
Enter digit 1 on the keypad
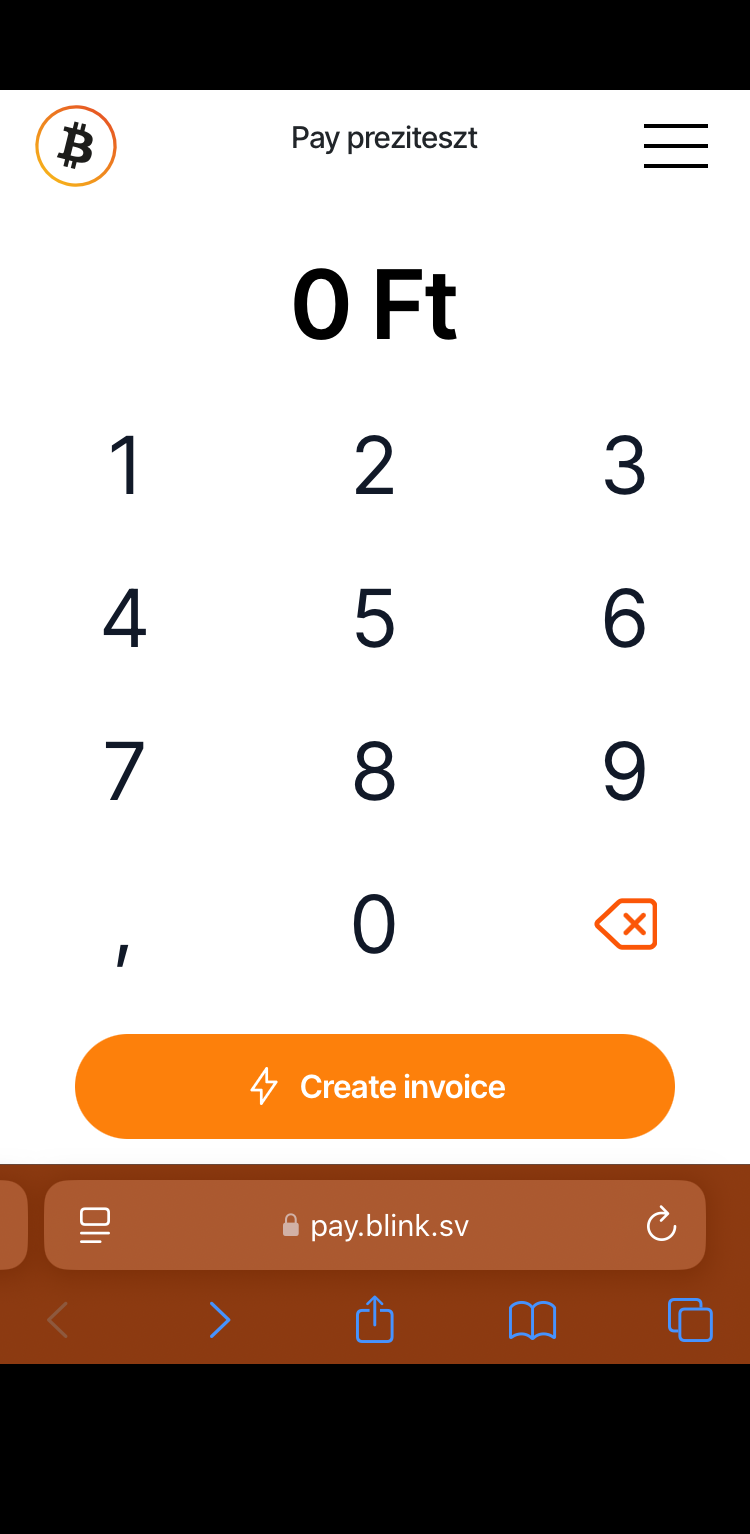pyautogui.click(x=125, y=466)
